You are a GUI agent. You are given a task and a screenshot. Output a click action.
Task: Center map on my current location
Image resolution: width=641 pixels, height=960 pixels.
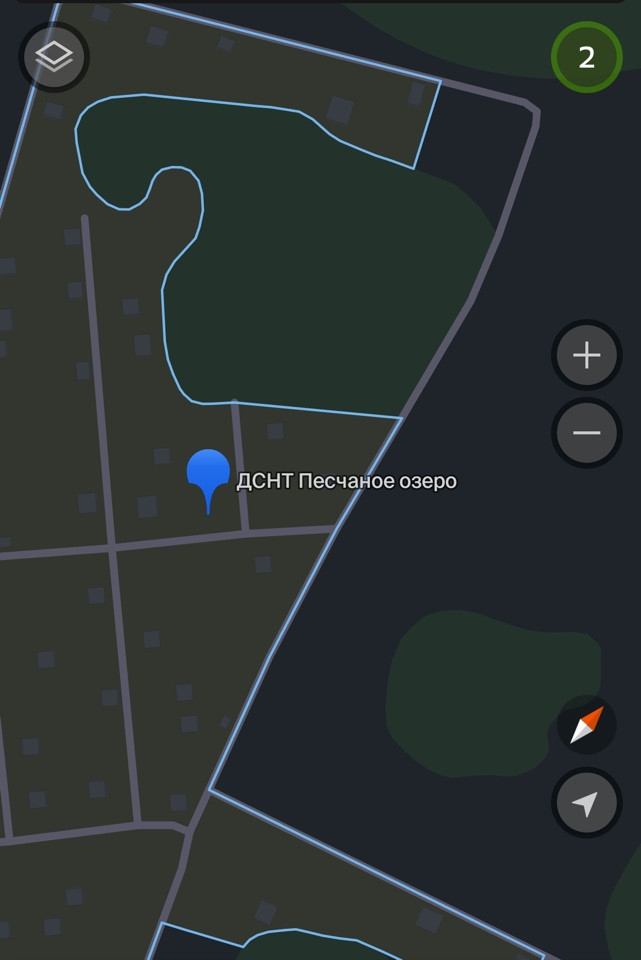(586, 803)
